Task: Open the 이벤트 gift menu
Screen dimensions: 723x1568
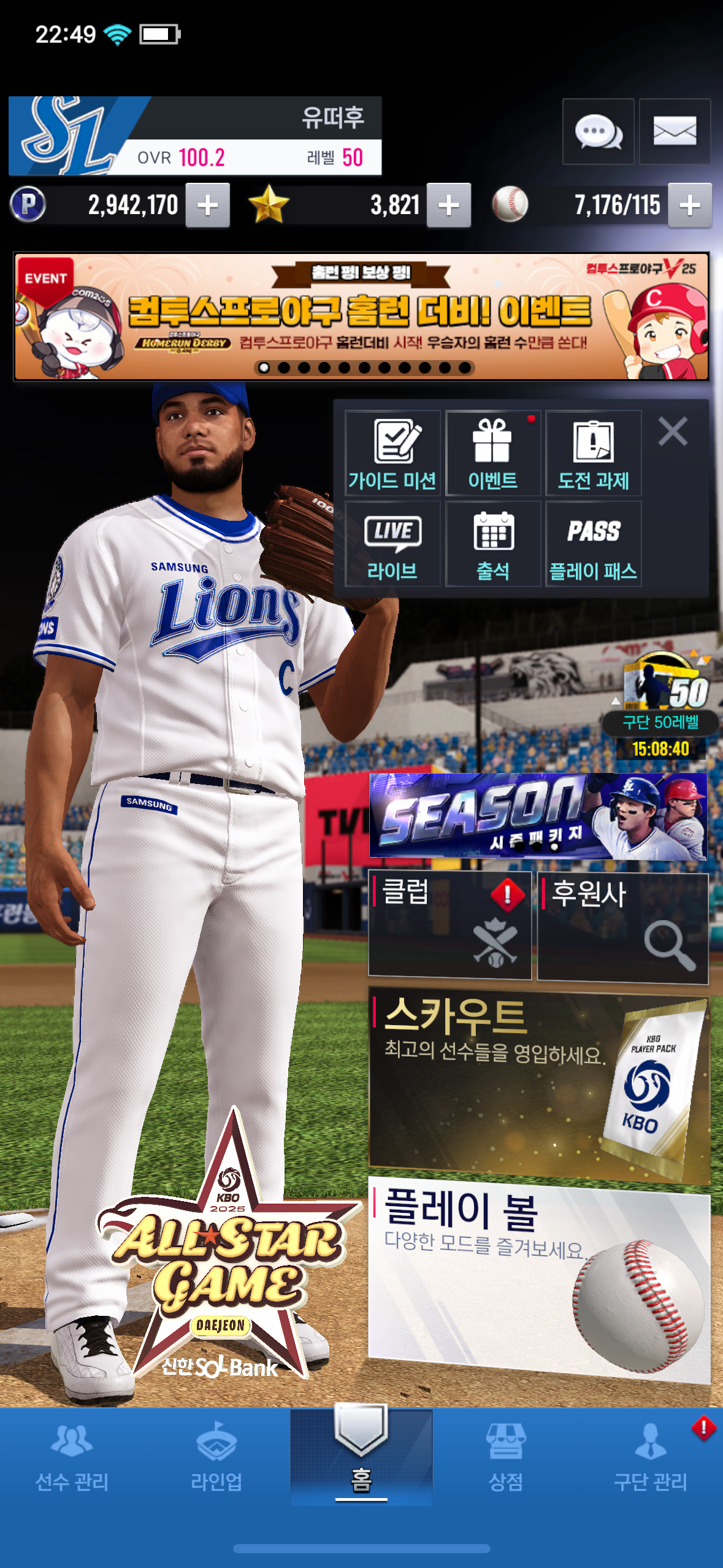Action: (x=493, y=453)
